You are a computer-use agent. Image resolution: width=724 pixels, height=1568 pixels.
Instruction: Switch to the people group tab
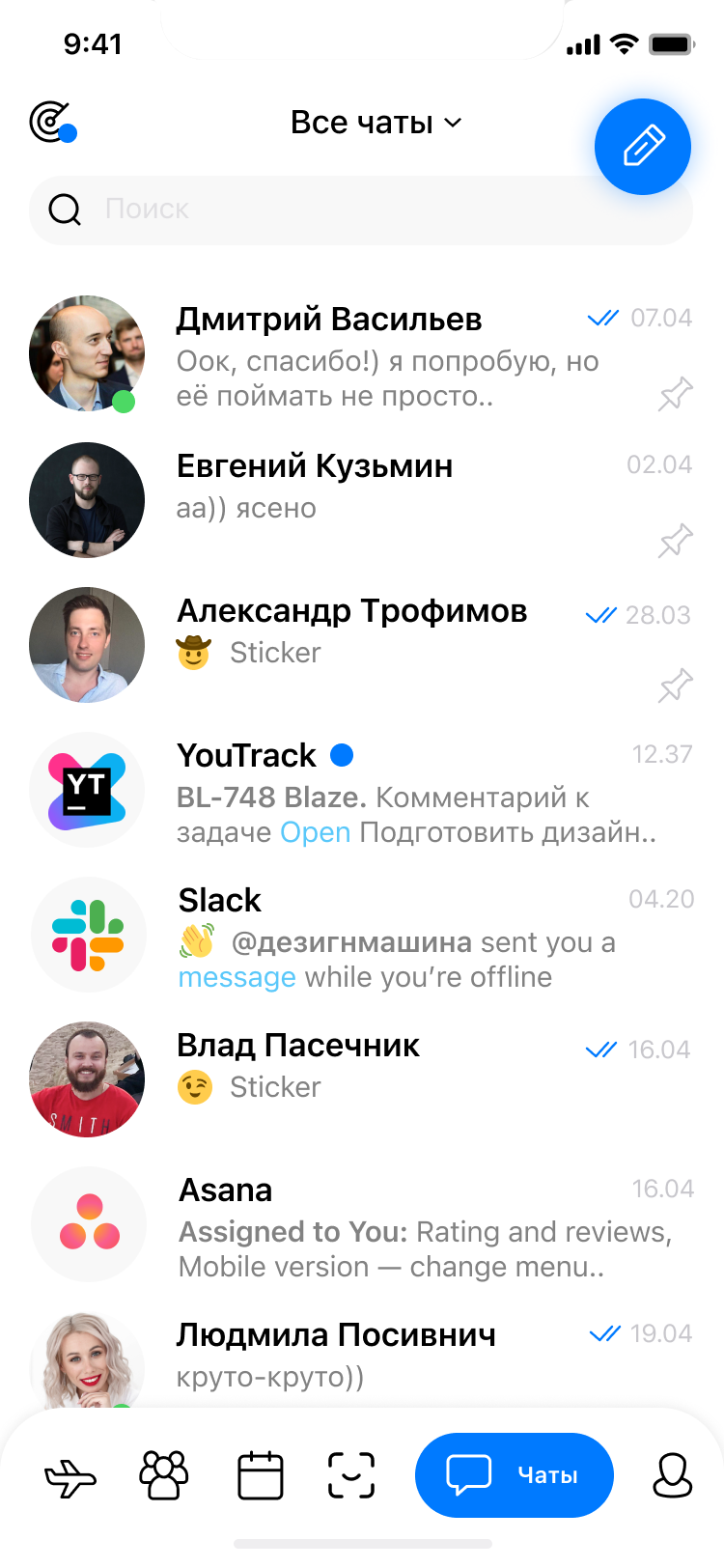tap(164, 1475)
